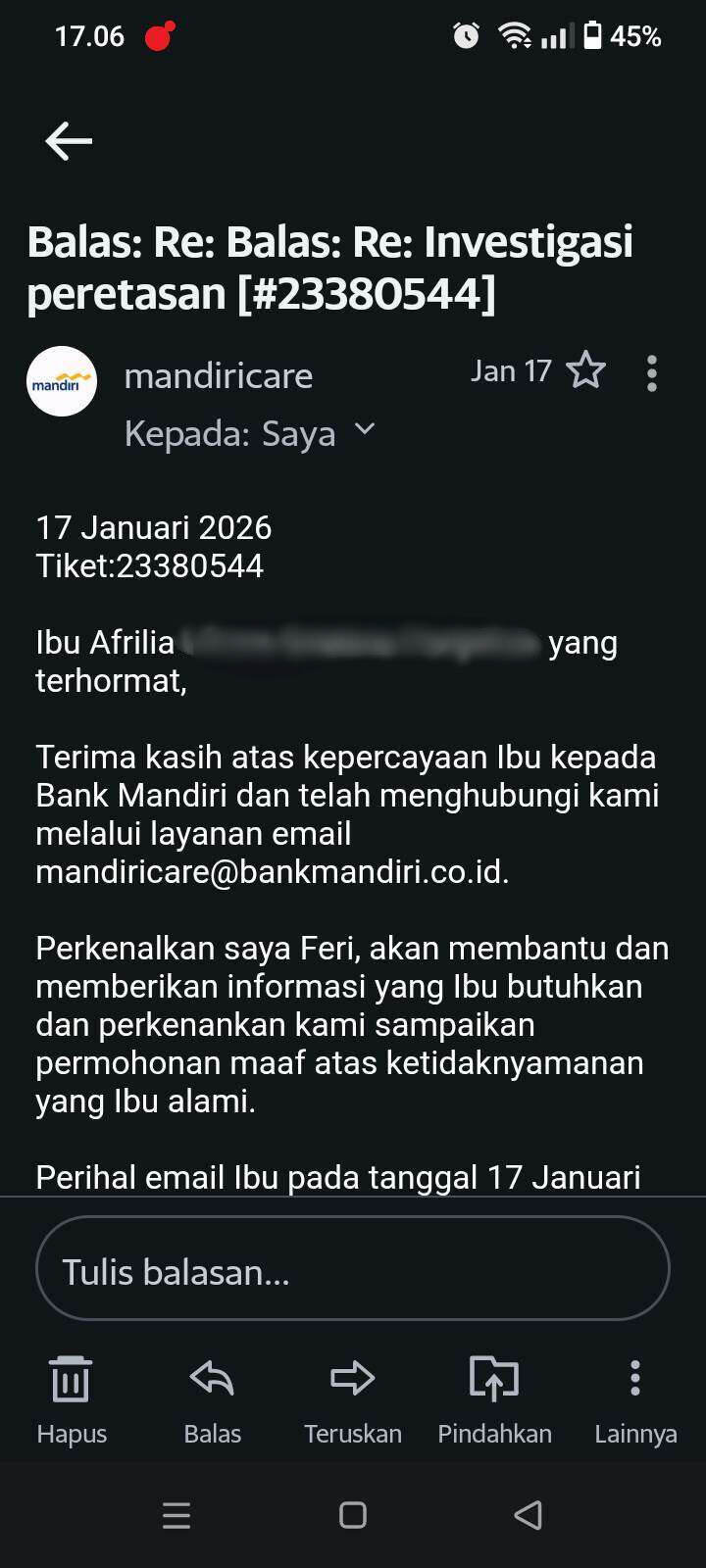Tap the Tulis balasan reply field
This screenshot has height=1568, width=706.
click(x=353, y=1269)
